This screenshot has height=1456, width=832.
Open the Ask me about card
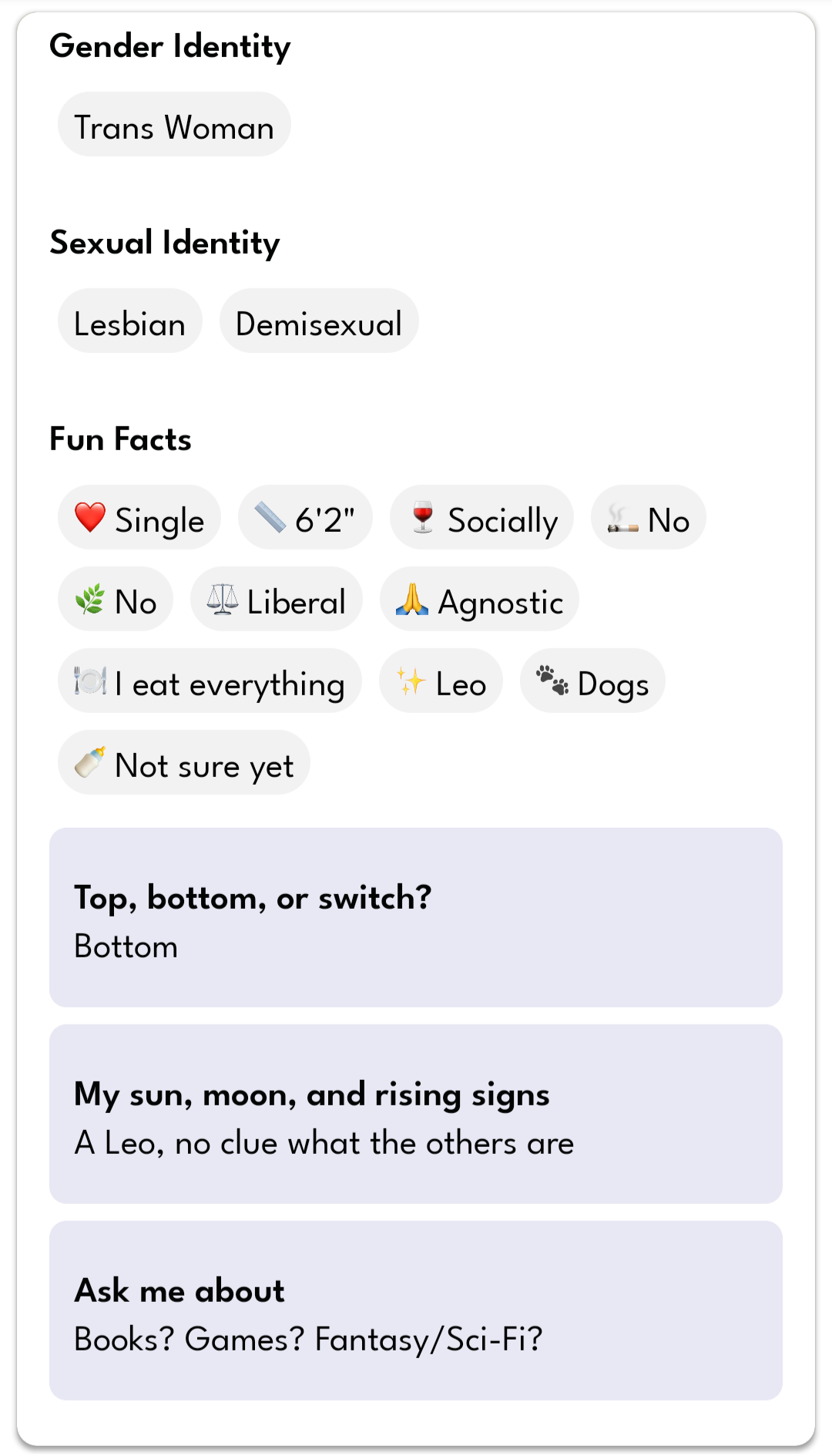tap(416, 1310)
